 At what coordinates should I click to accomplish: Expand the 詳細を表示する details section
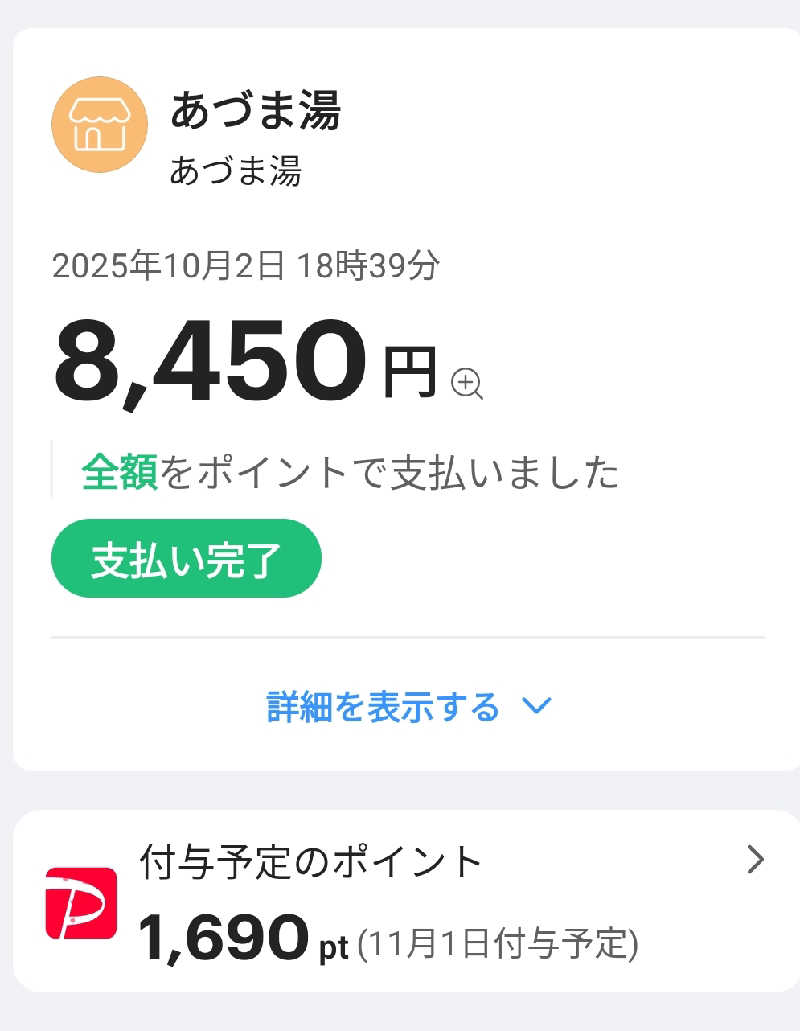tap(408, 707)
